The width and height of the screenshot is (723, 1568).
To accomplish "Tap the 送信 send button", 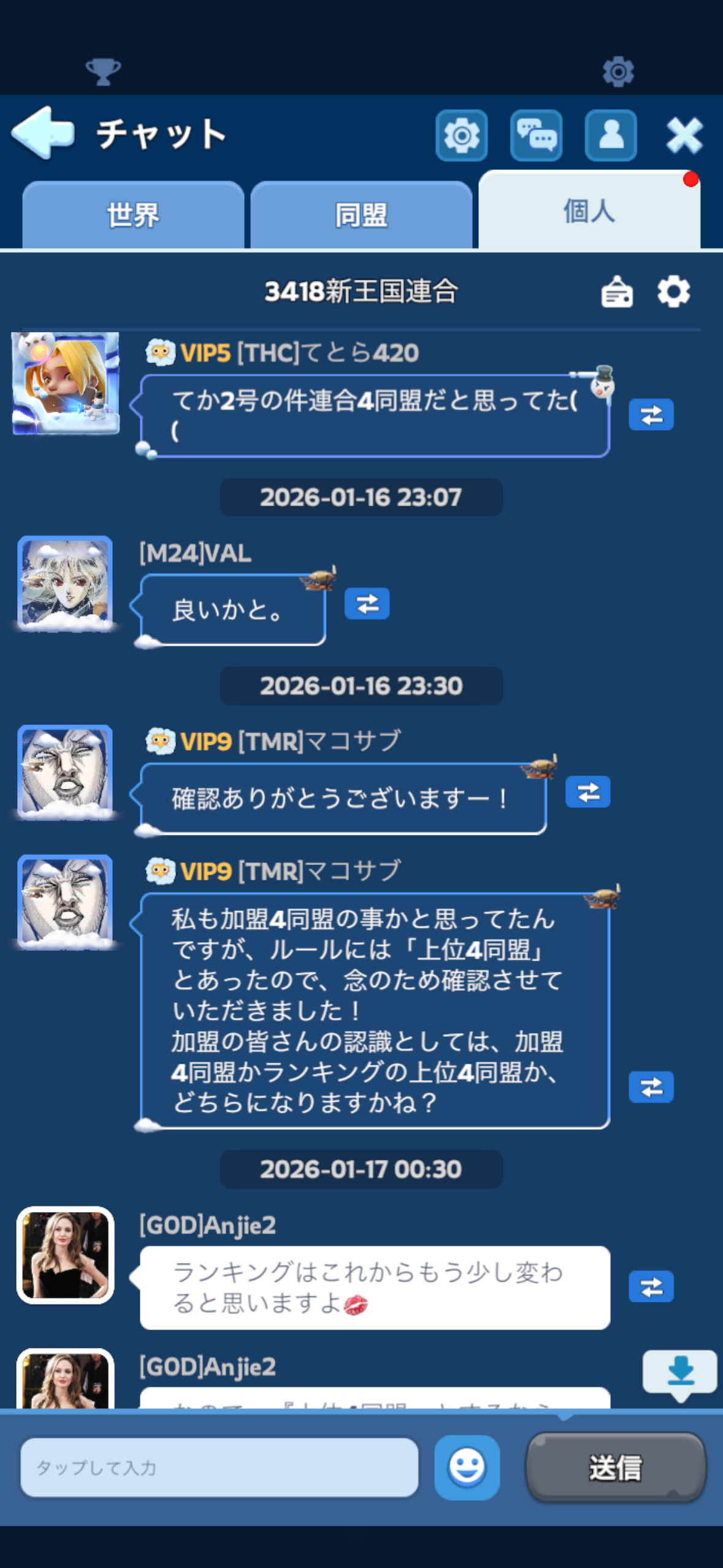I will click(616, 1467).
